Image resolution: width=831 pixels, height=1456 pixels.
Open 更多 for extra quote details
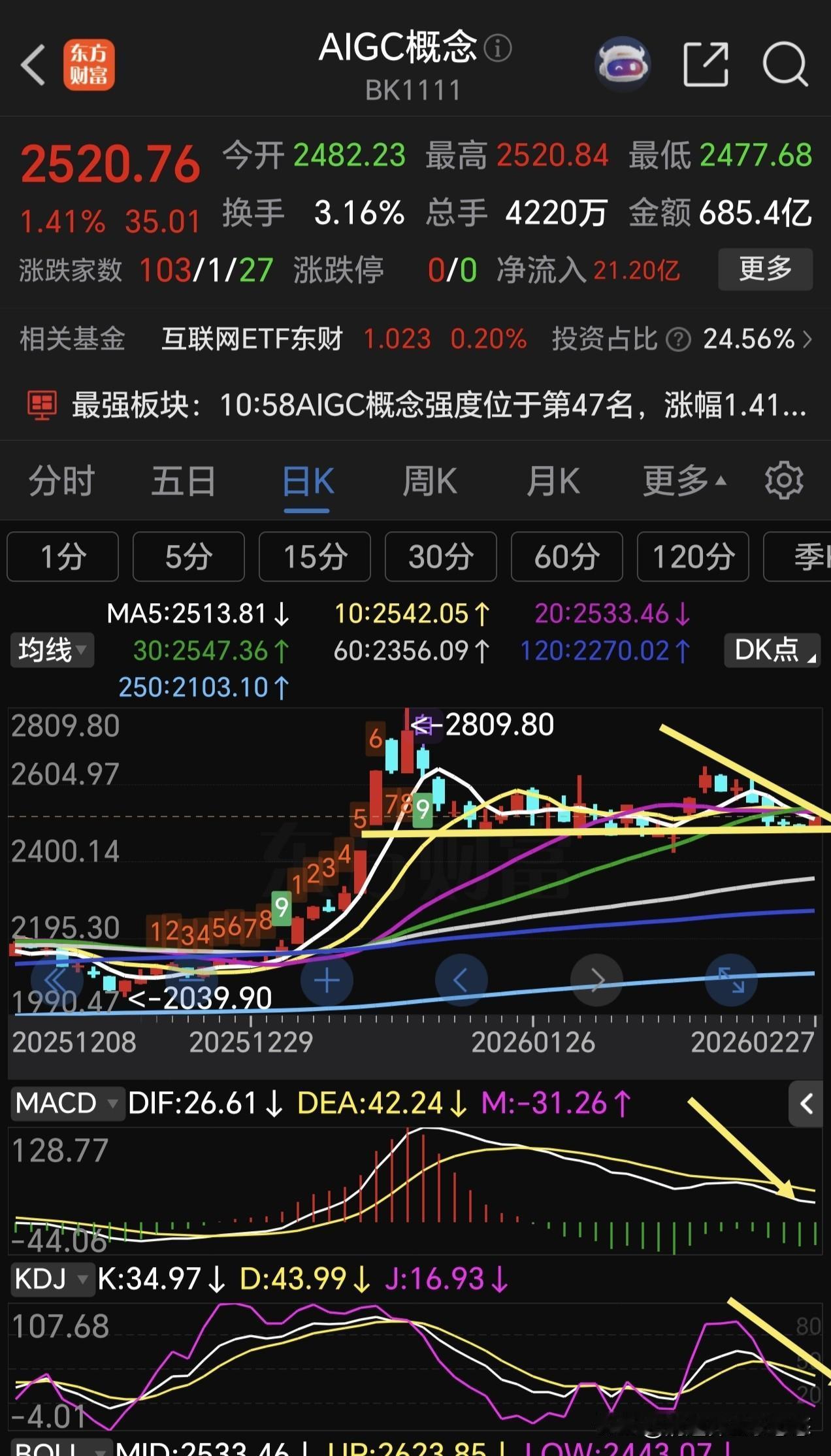point(764,269)
